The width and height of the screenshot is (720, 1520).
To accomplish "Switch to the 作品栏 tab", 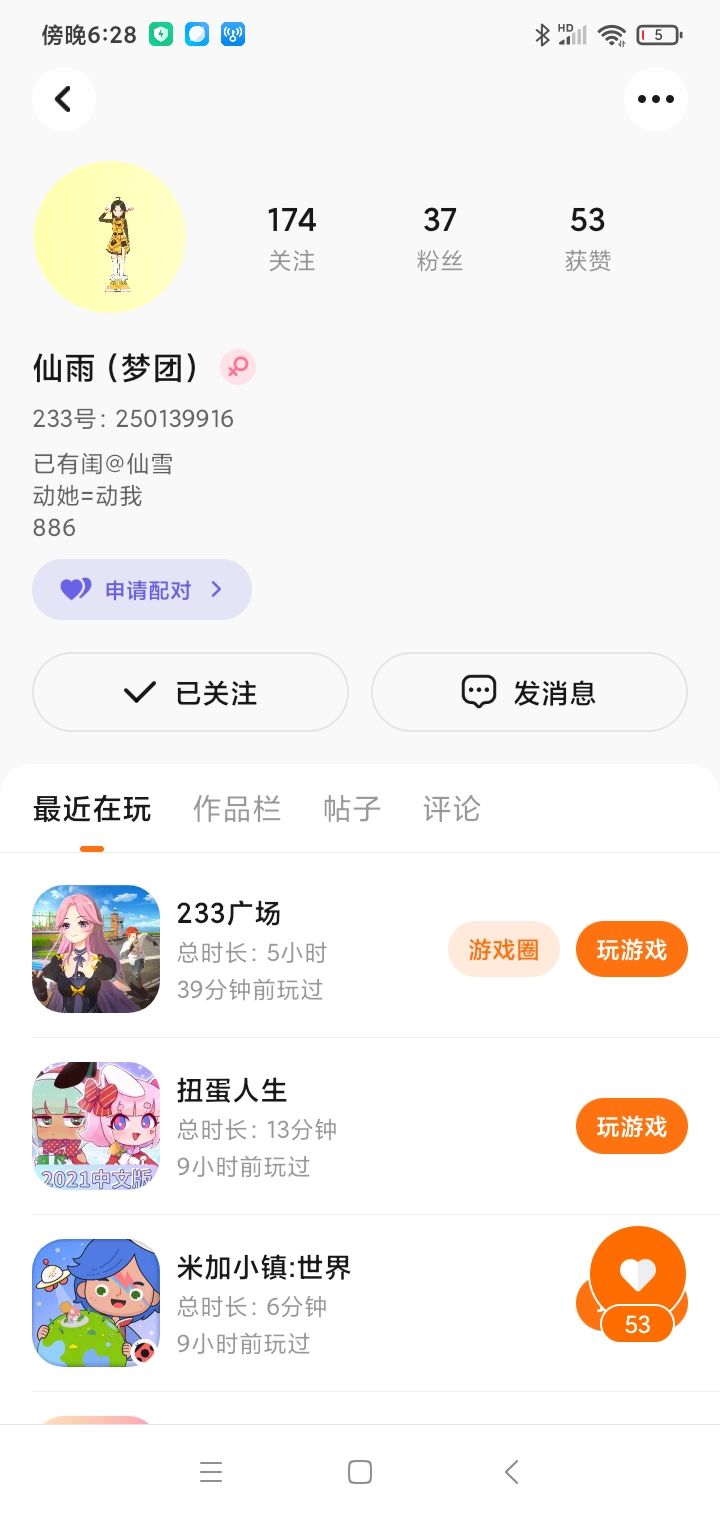I will click(237, 808).
